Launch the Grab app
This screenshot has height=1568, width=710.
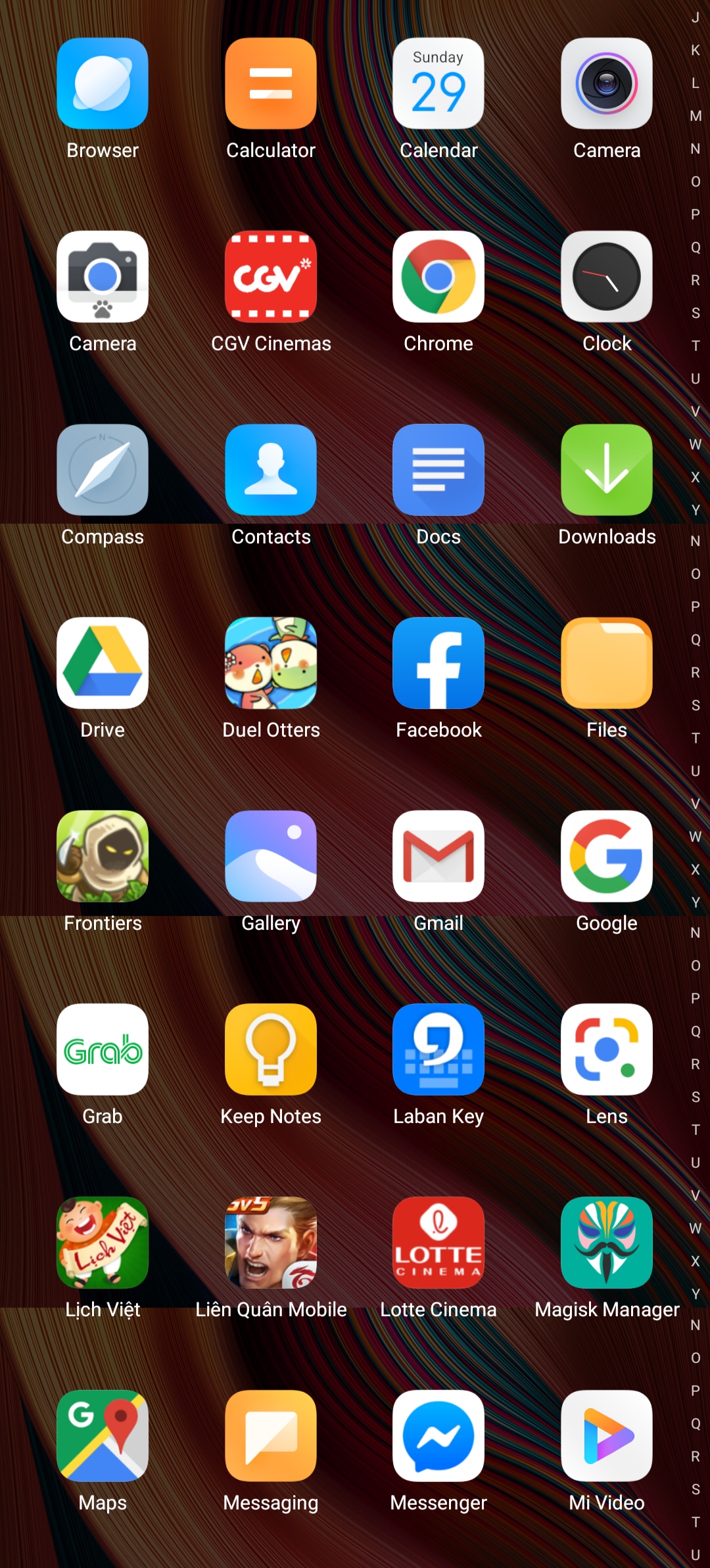(103, 1049)
